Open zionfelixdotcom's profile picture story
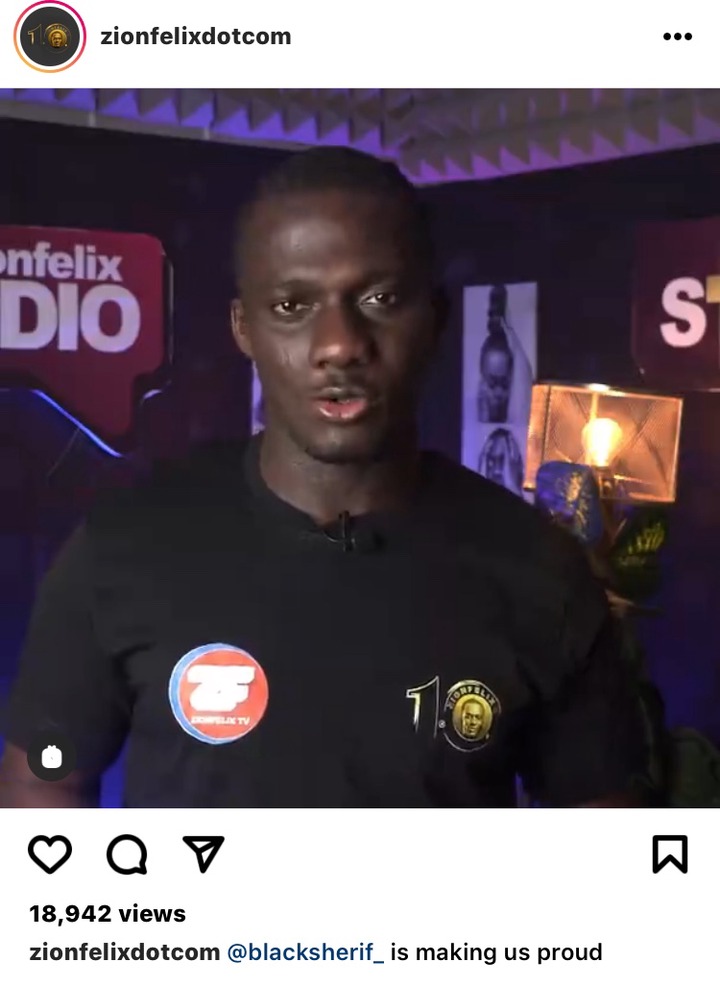This screenshot has height=986, width=720. point(47,37)
